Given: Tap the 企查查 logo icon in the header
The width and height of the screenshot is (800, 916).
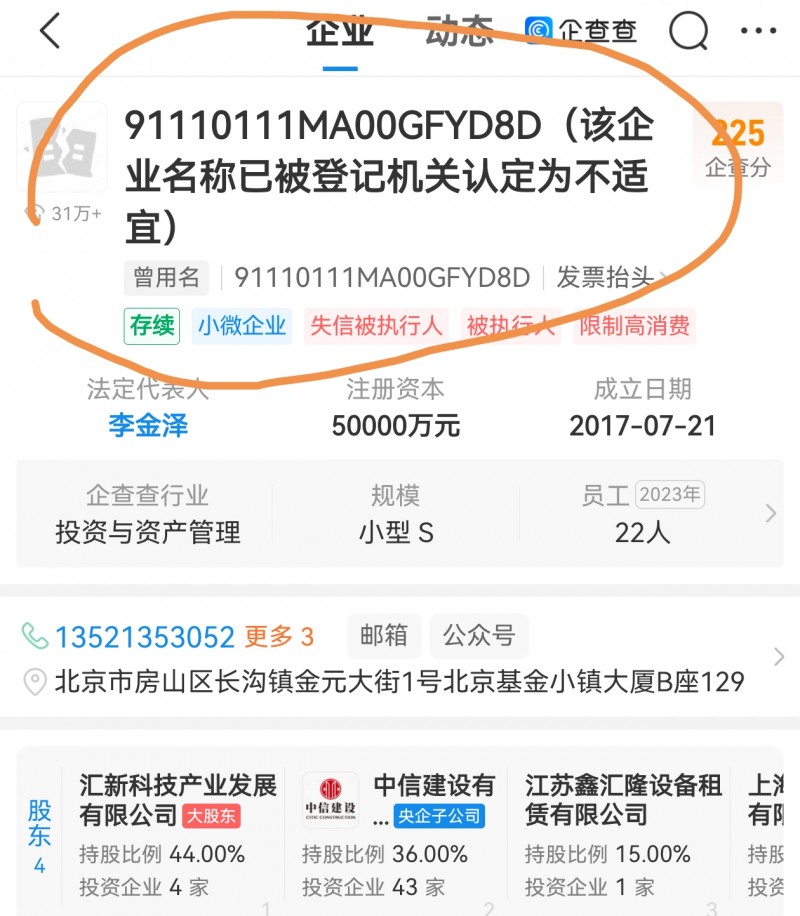Looking at the screenshot, I should [x=537, y=31].
